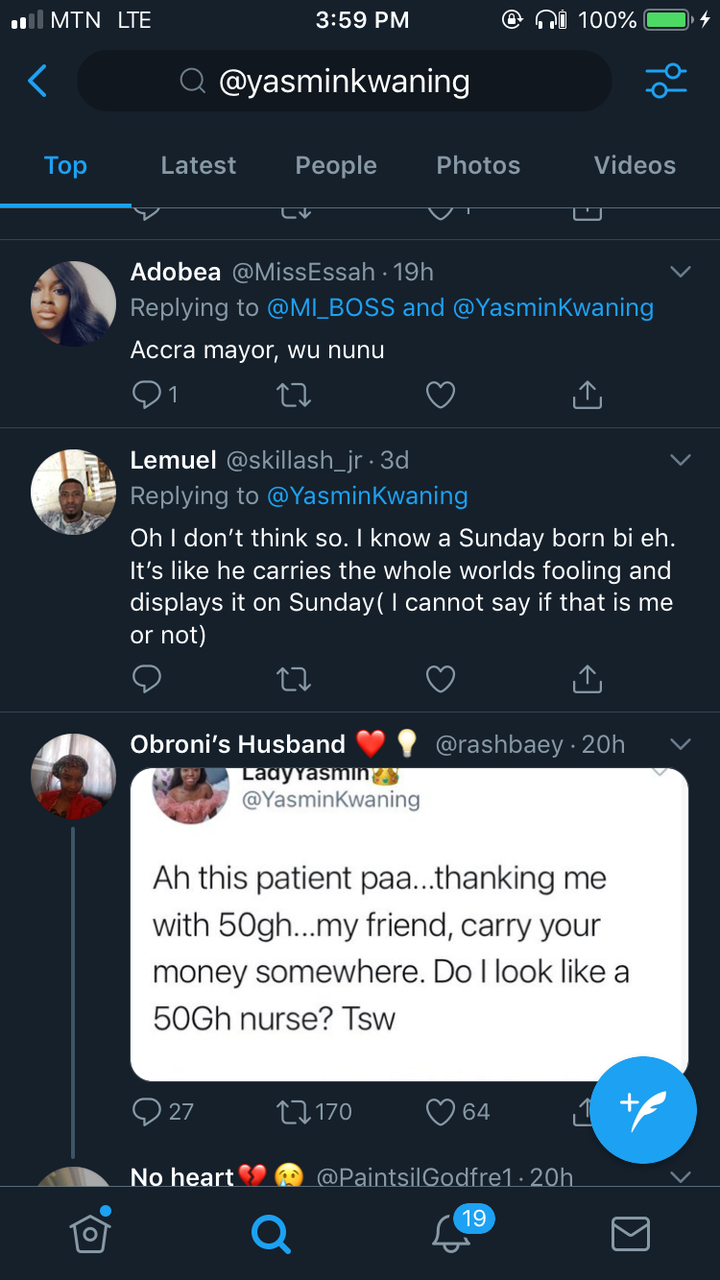Compose a new tweet
Screen dimensions: 720x1280
[x=643, y=1110]
